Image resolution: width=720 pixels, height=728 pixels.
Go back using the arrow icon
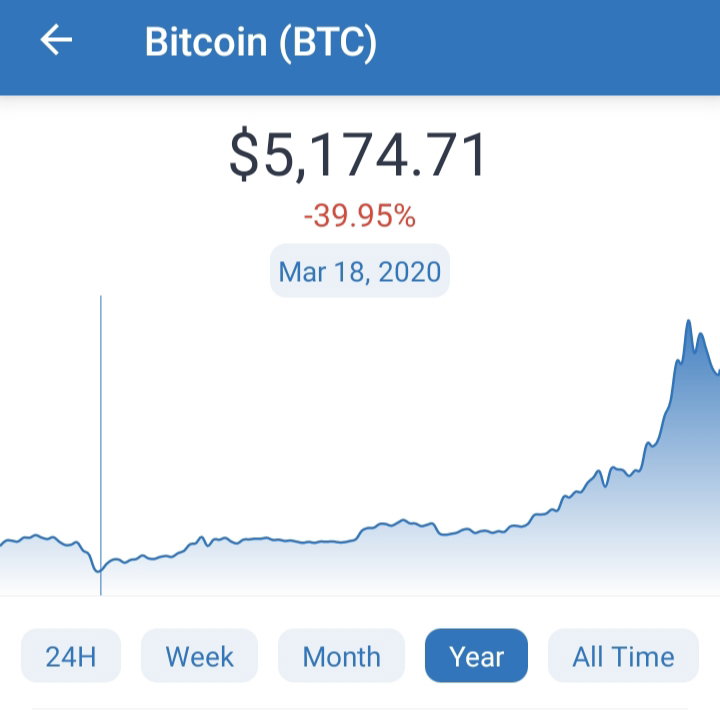point(56,40)
